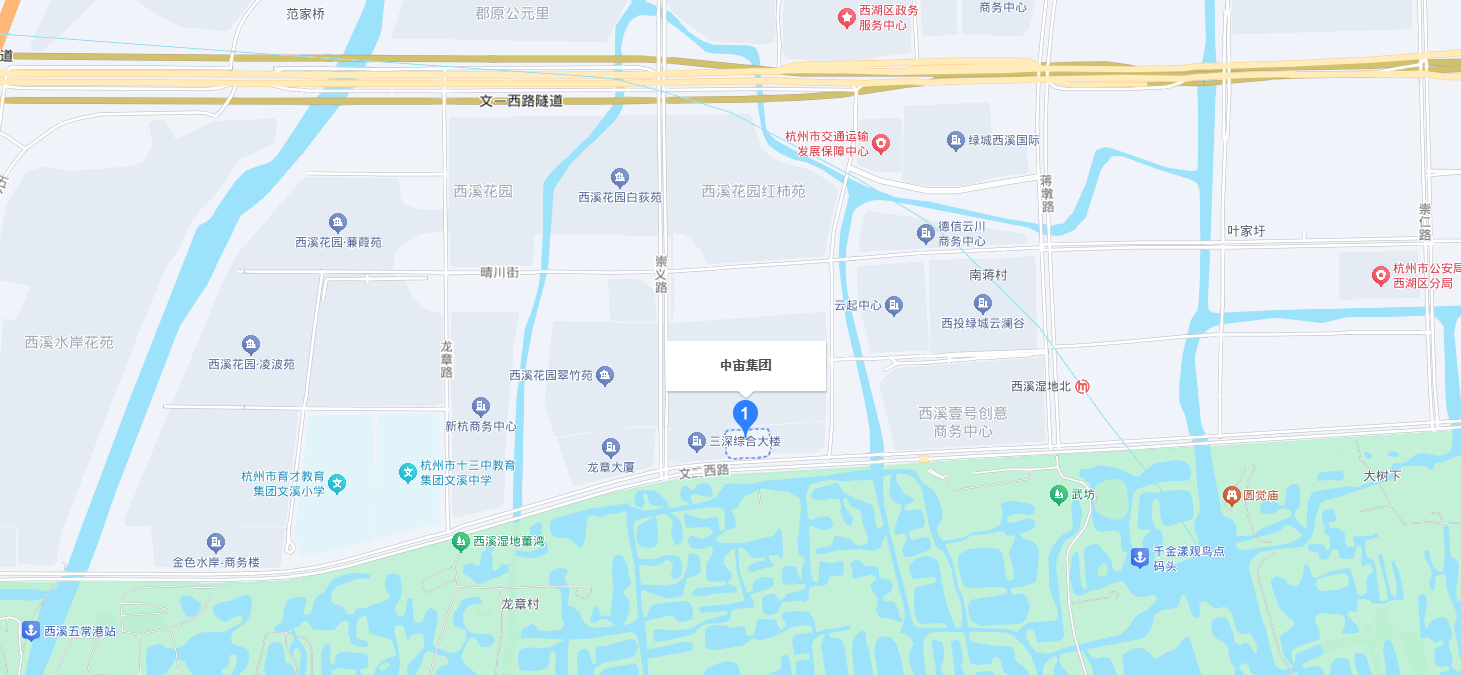
Task: Open the 绿城西溪国际 building marker
Action: pos(955,141)
